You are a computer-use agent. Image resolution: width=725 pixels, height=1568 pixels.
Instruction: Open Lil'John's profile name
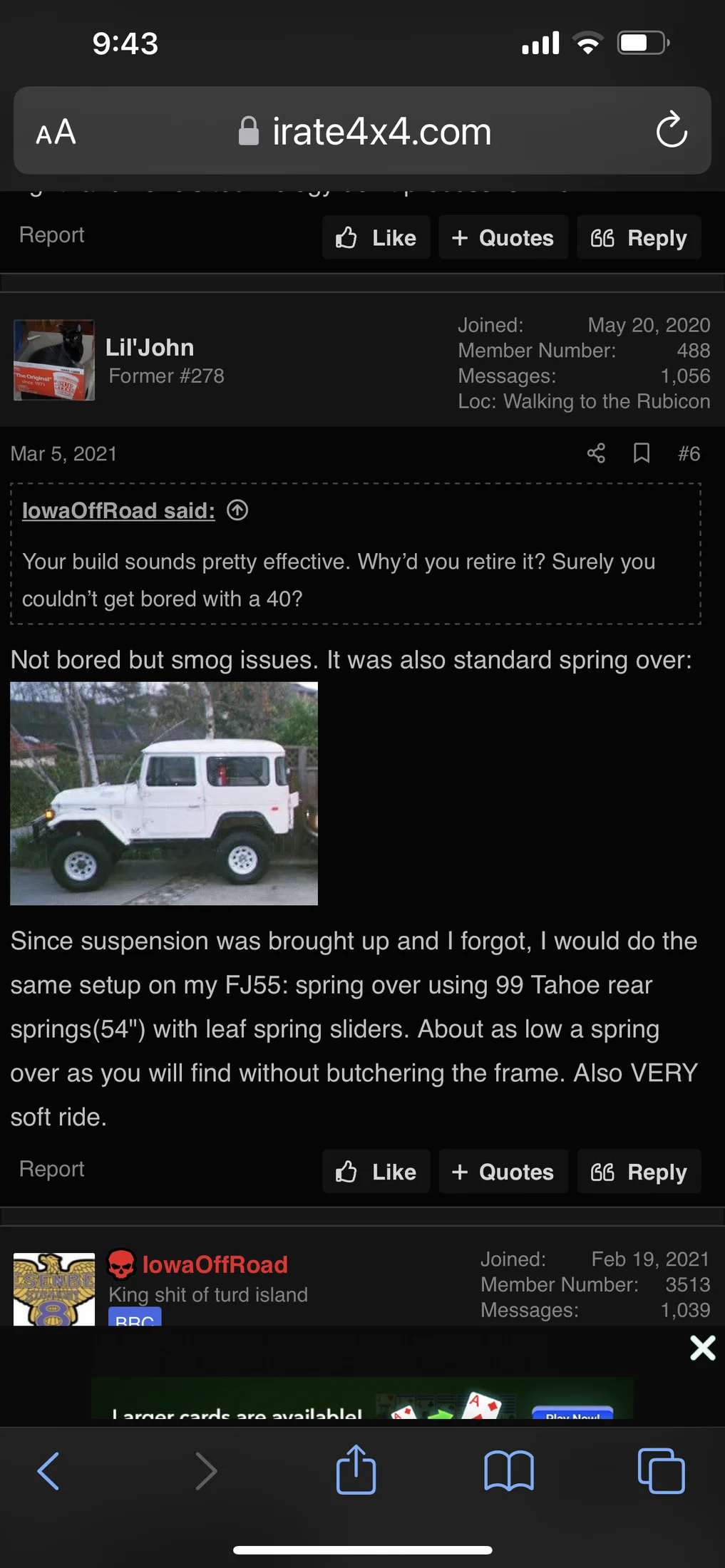(150, 348)
